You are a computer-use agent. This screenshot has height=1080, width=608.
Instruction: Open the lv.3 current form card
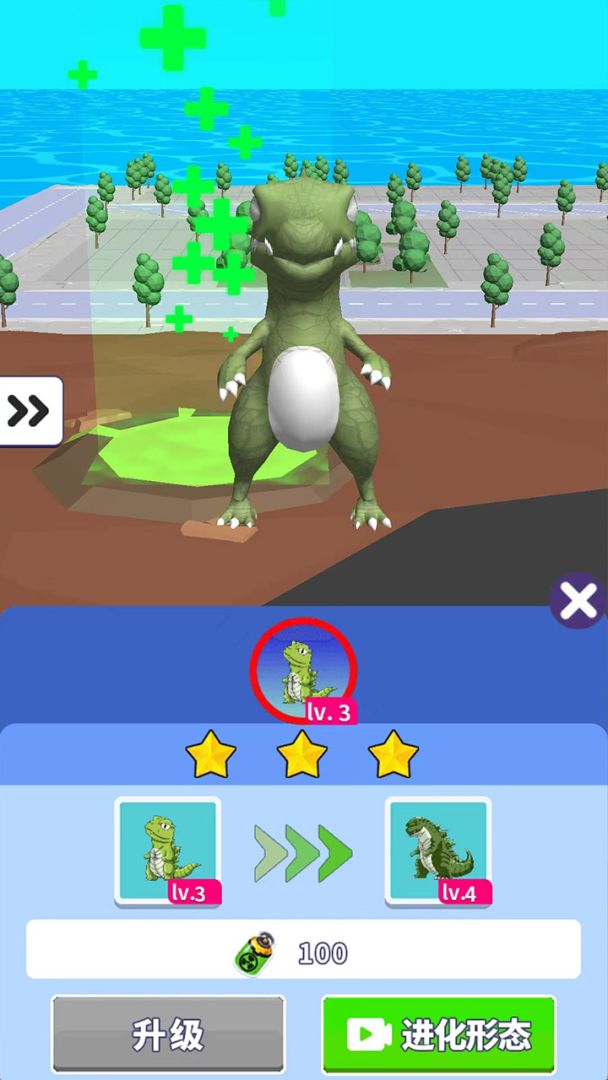[168, 852]
